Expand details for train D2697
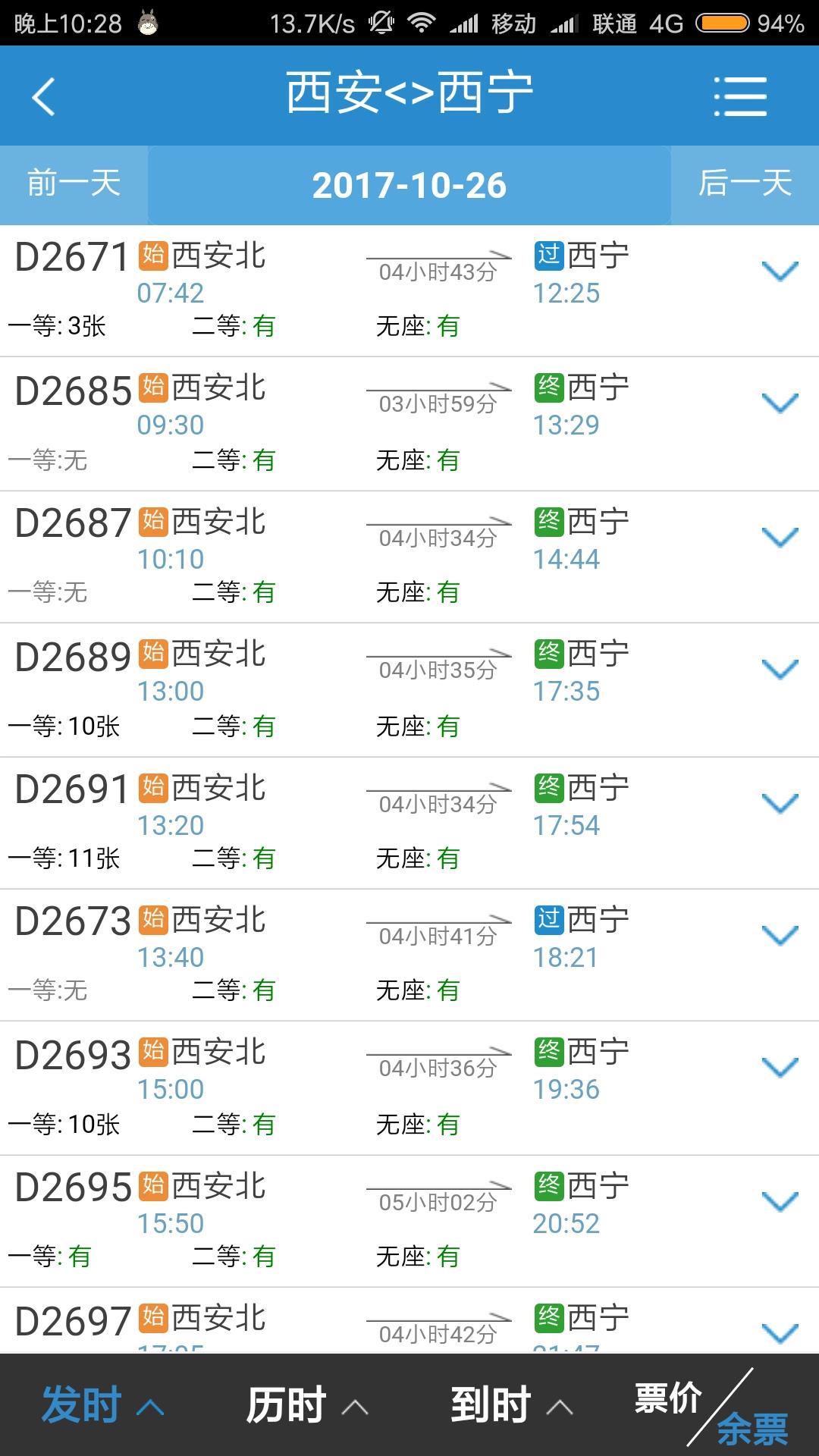This screenshot has height=1456, width=819. [780, 1333]
